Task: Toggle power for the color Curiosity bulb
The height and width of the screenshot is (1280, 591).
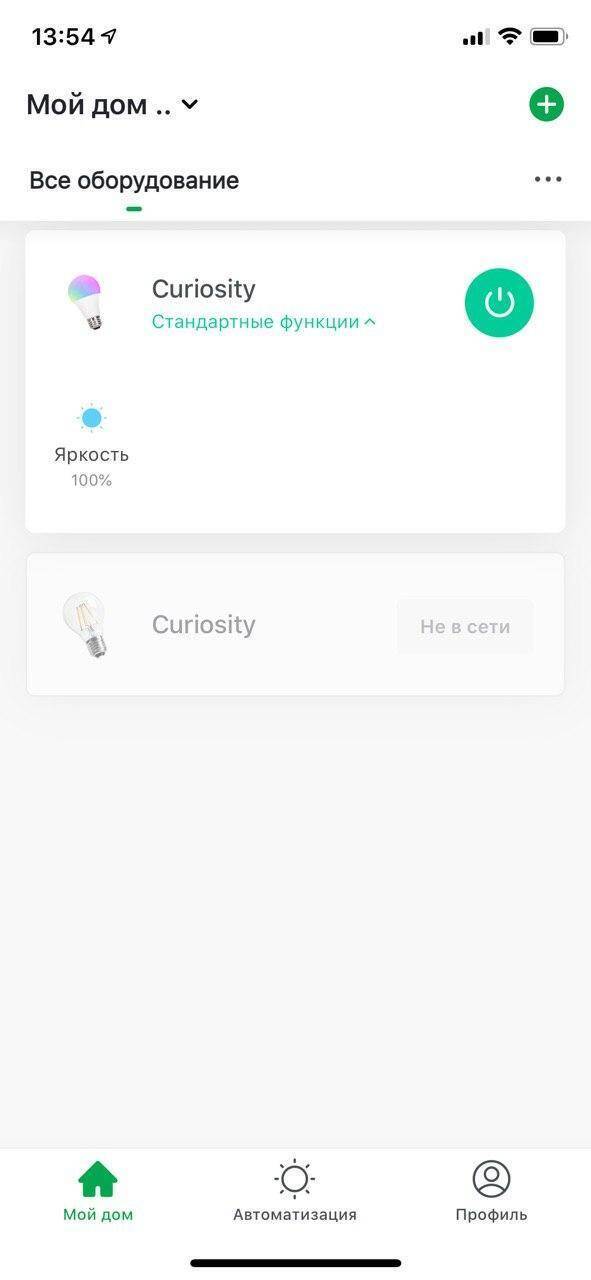Action: [499, 303]
